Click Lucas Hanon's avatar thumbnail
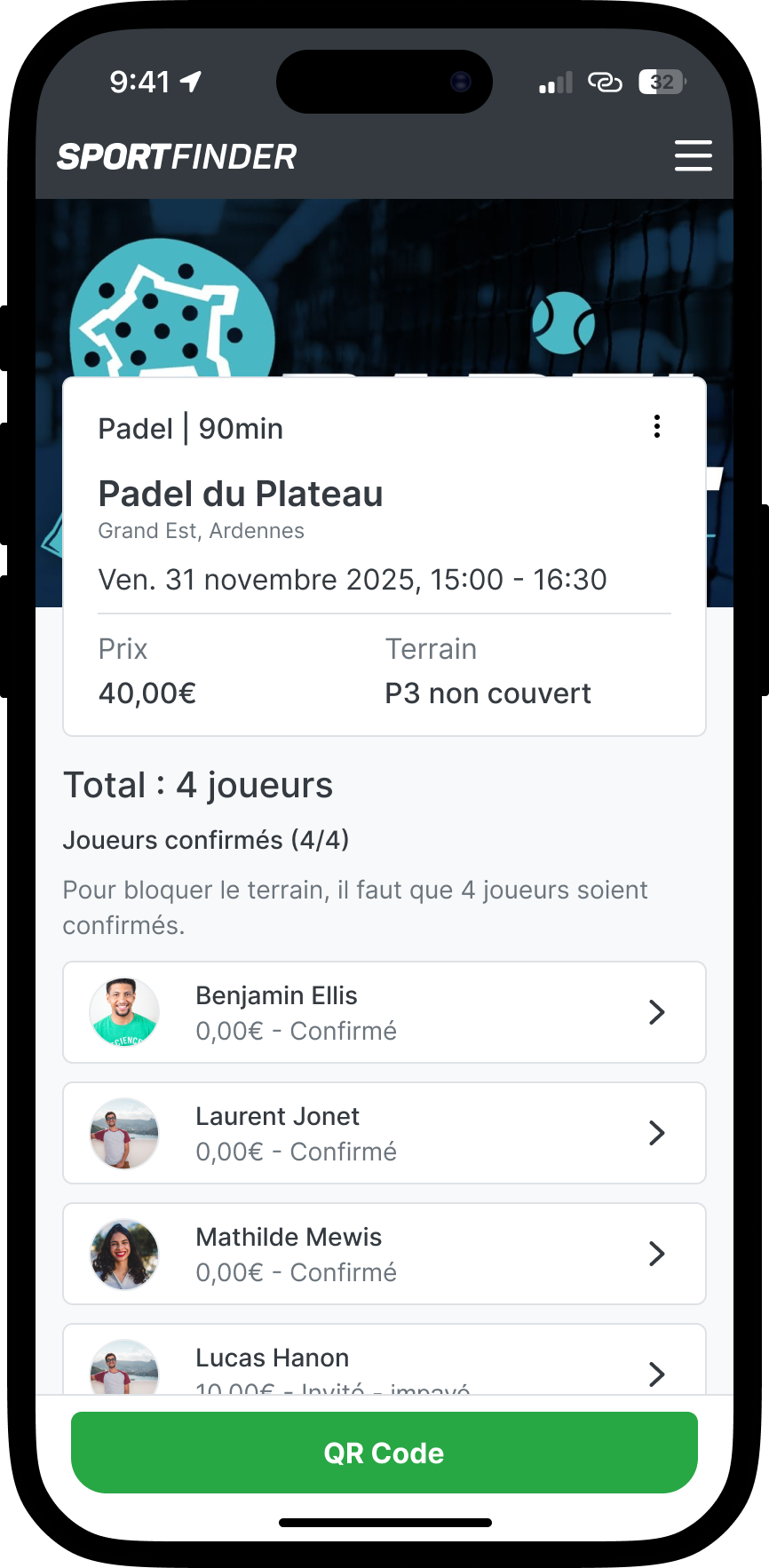 [x=124, y=1373]
